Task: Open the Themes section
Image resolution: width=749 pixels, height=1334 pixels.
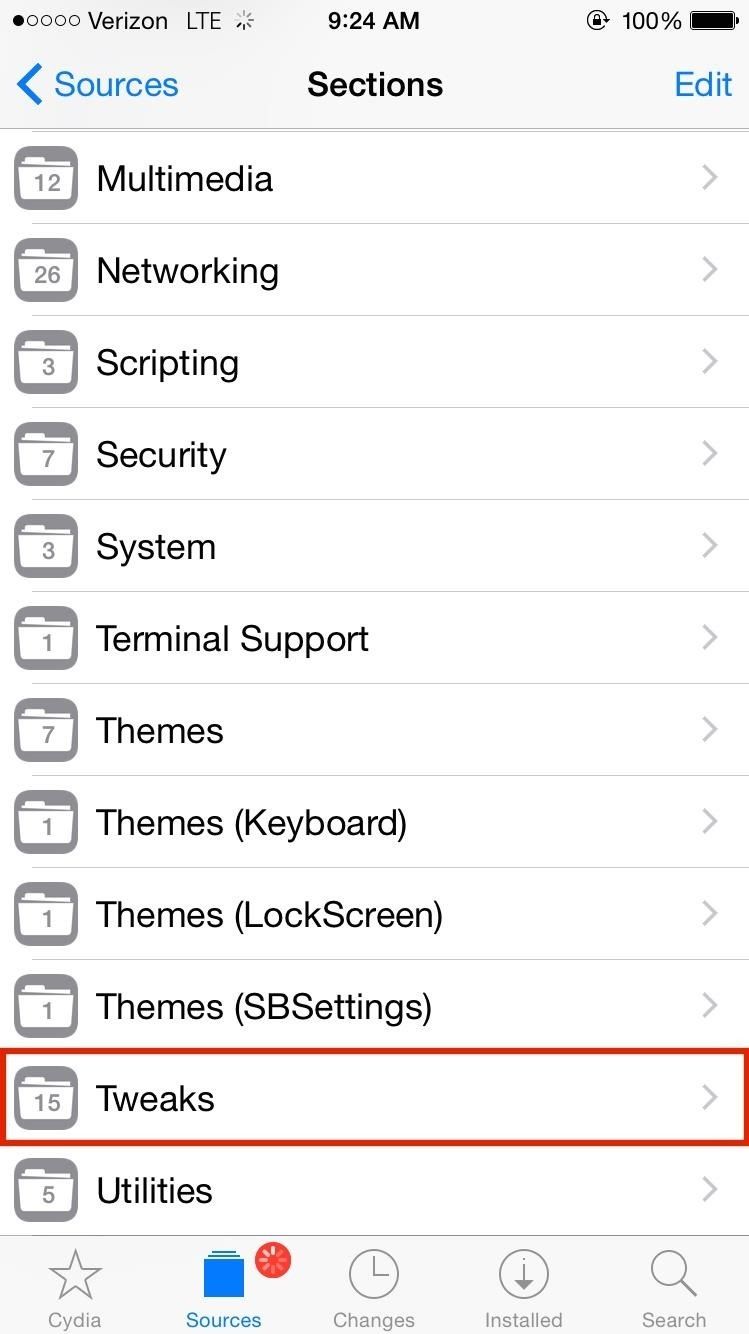Action: pos(374,731)
